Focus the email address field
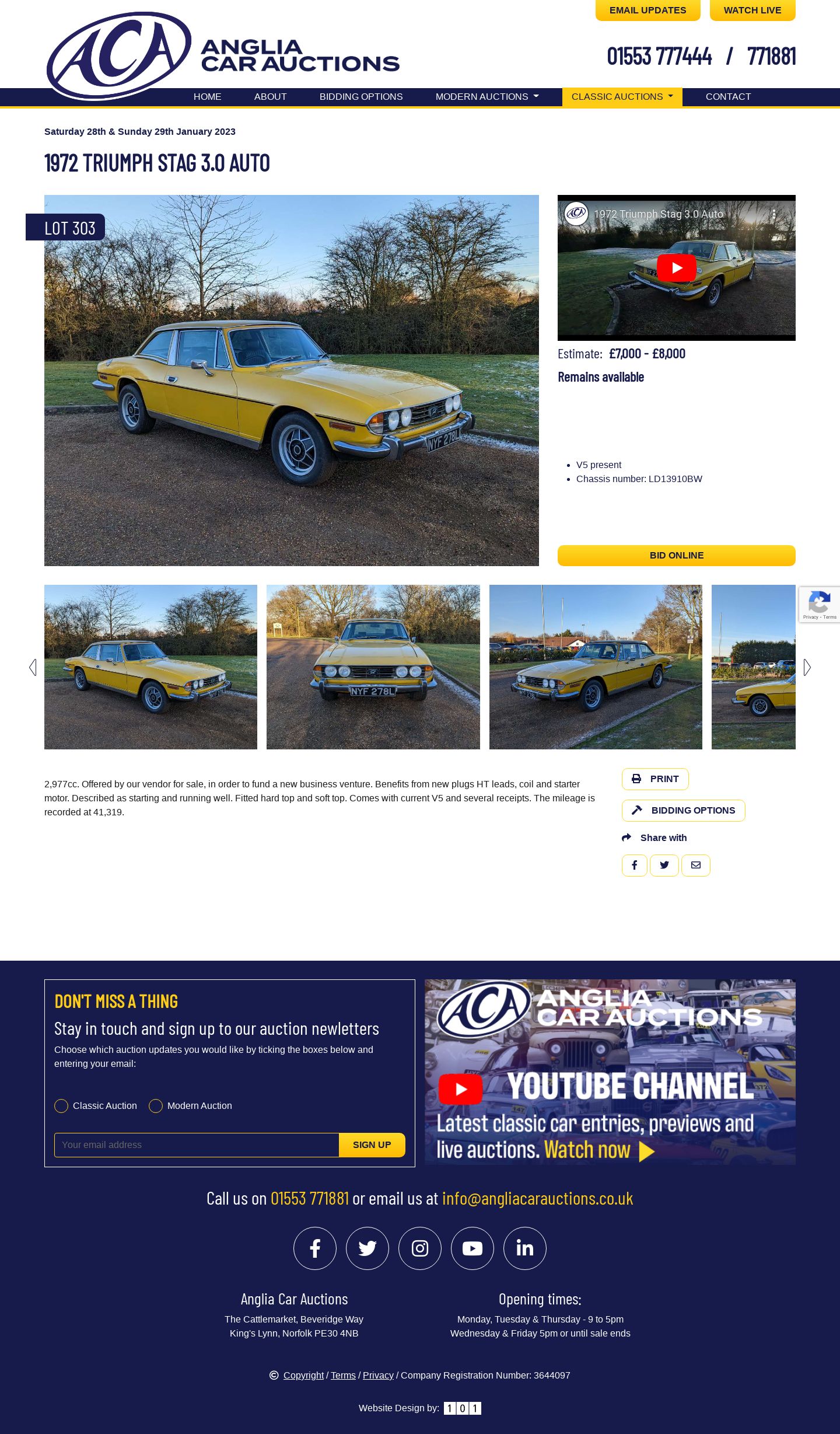The image size is (840, 1434). [x=197, y=1145]
